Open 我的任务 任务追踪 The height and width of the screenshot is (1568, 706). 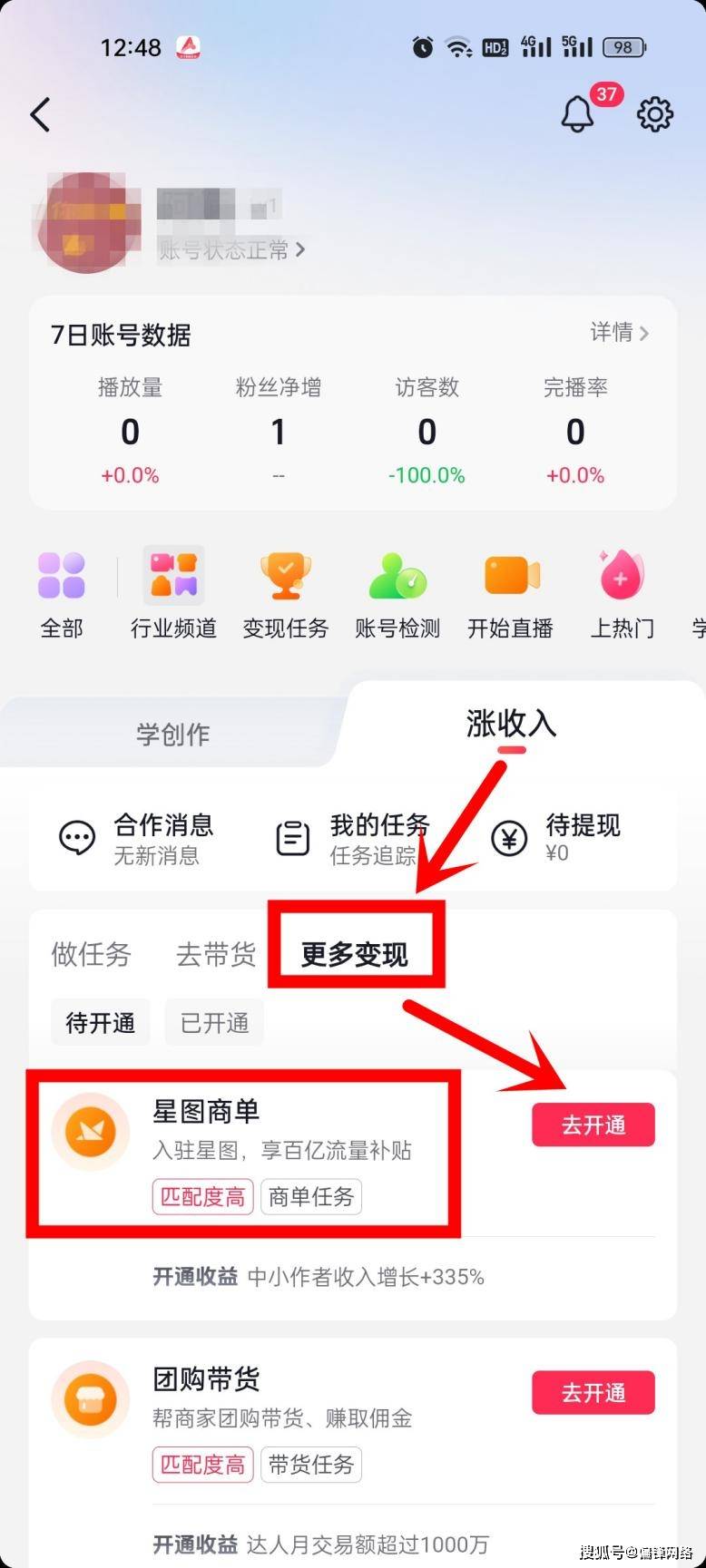tap(354, 838)
